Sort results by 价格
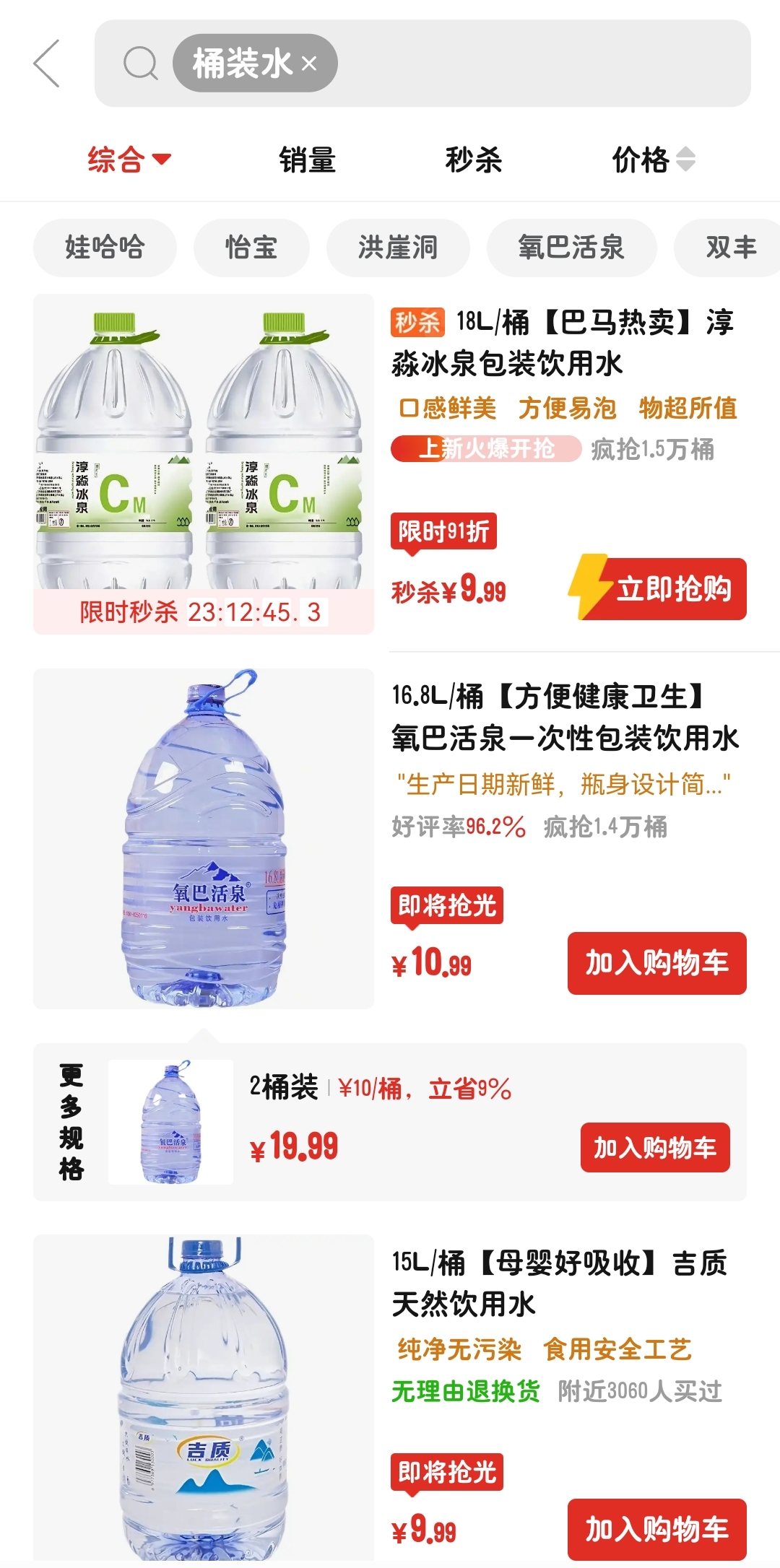The width and height of the screenshot is (780, 1568). 652,160
